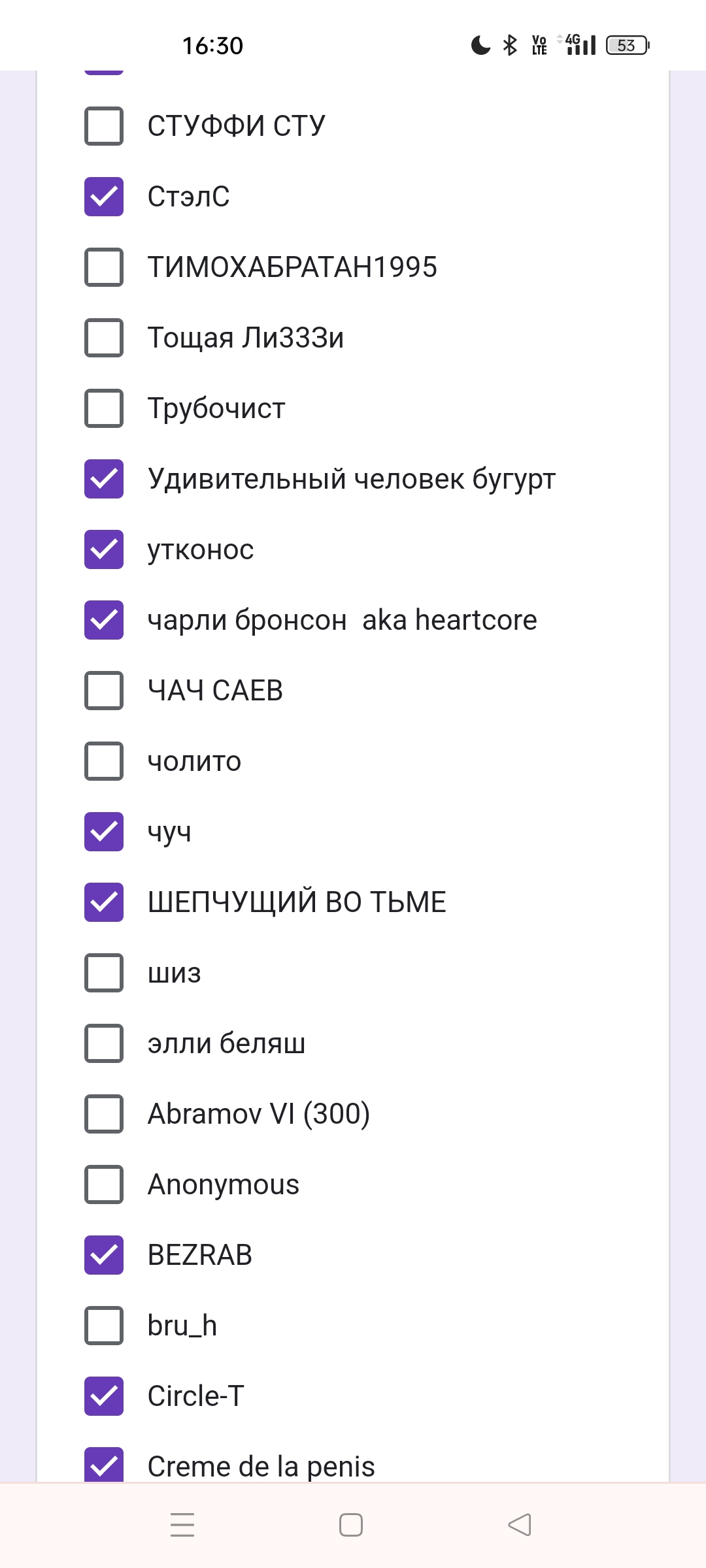Select the bru_h checkbox
The height and width of the screenshot is (1568, 706).
pos(104,1326)
